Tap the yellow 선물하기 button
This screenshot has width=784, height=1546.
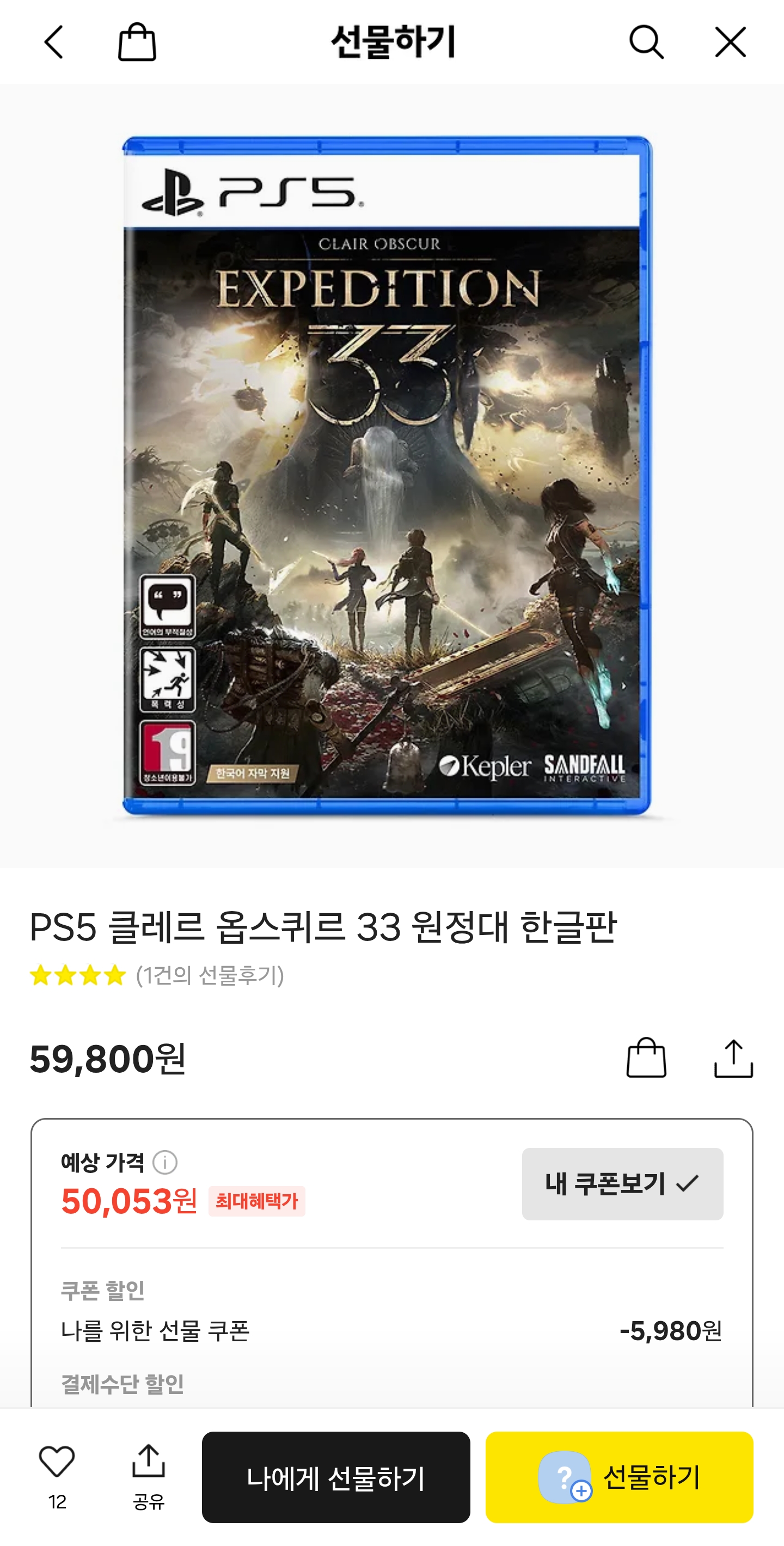pos(619,1477)
